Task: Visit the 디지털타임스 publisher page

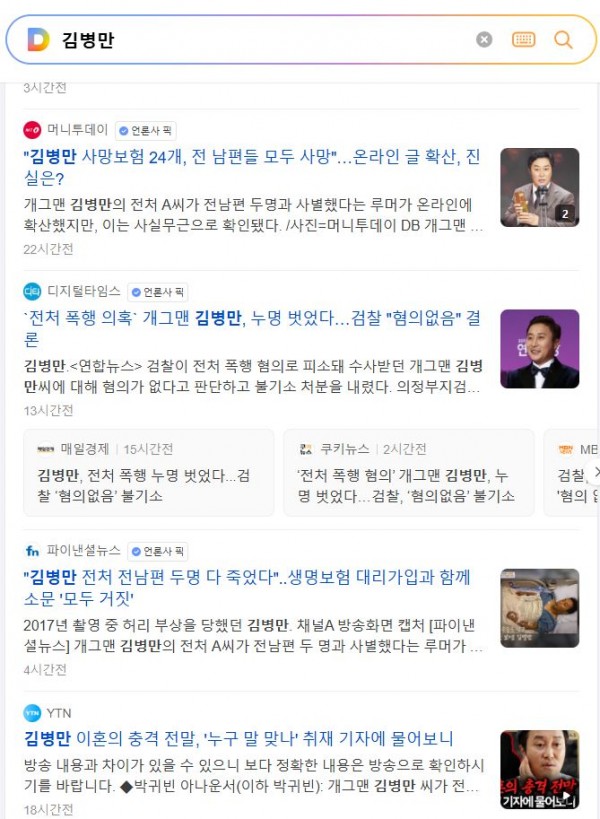Action: point(83,292)
